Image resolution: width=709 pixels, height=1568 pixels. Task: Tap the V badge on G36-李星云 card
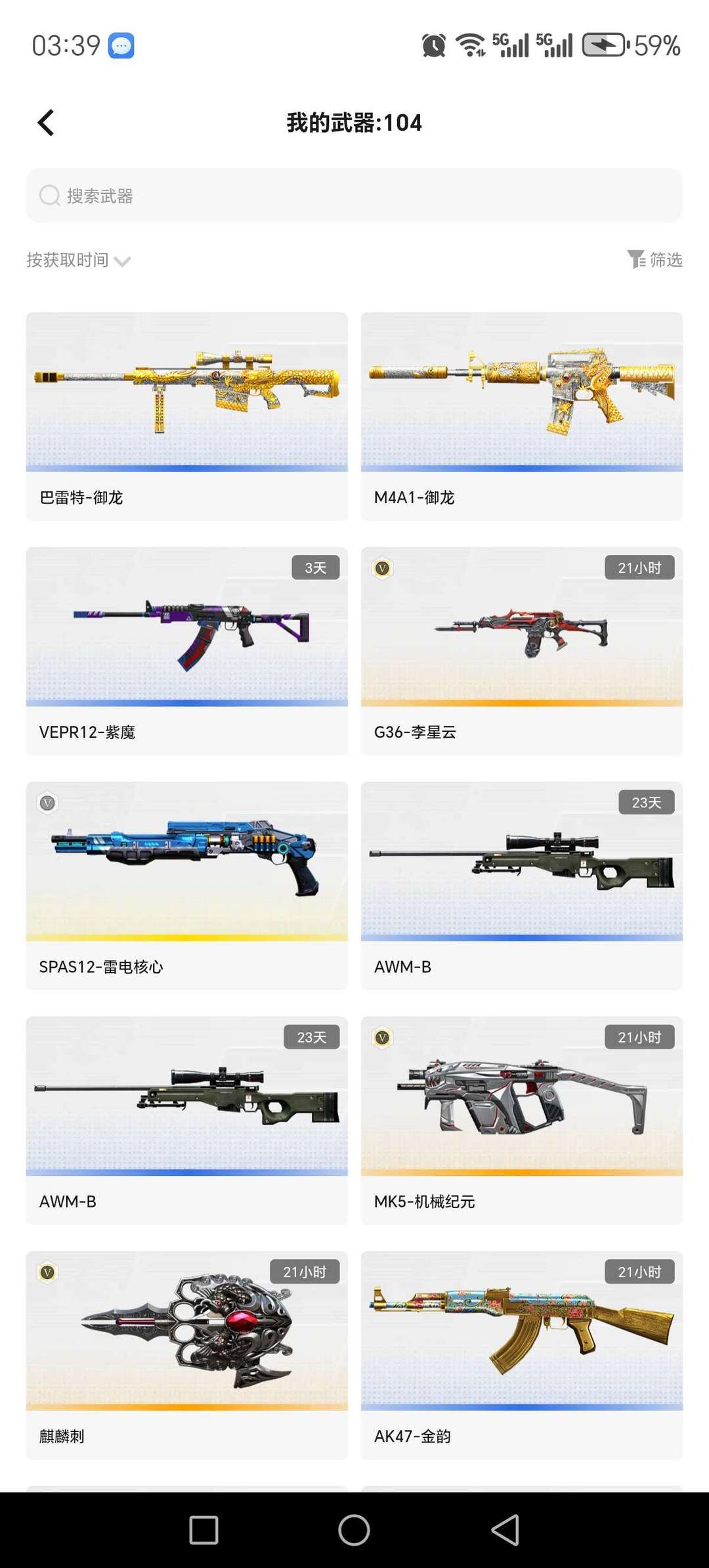tap(381, 570)
